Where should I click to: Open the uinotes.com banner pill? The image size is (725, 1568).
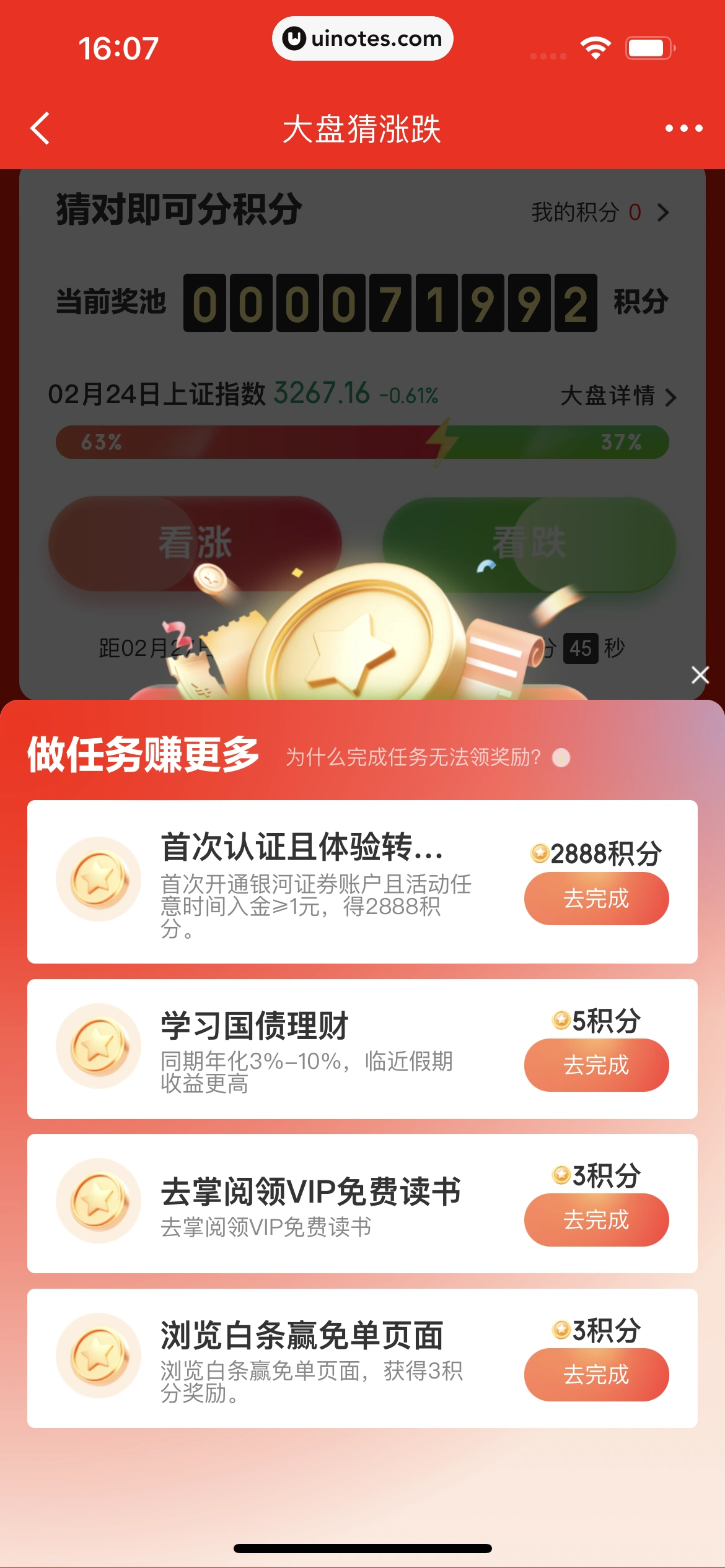point(362,38)
